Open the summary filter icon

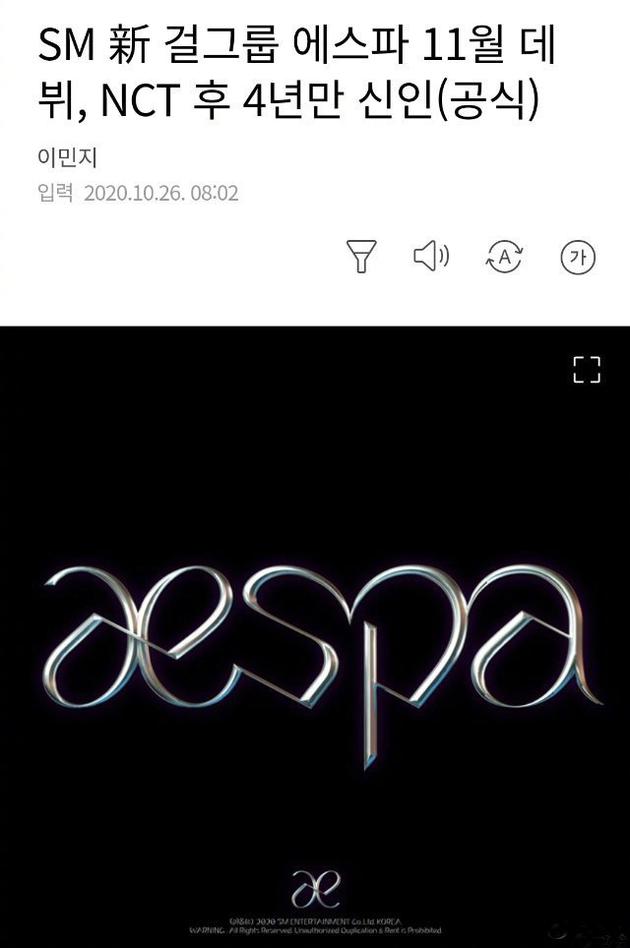tap(361, 257)
